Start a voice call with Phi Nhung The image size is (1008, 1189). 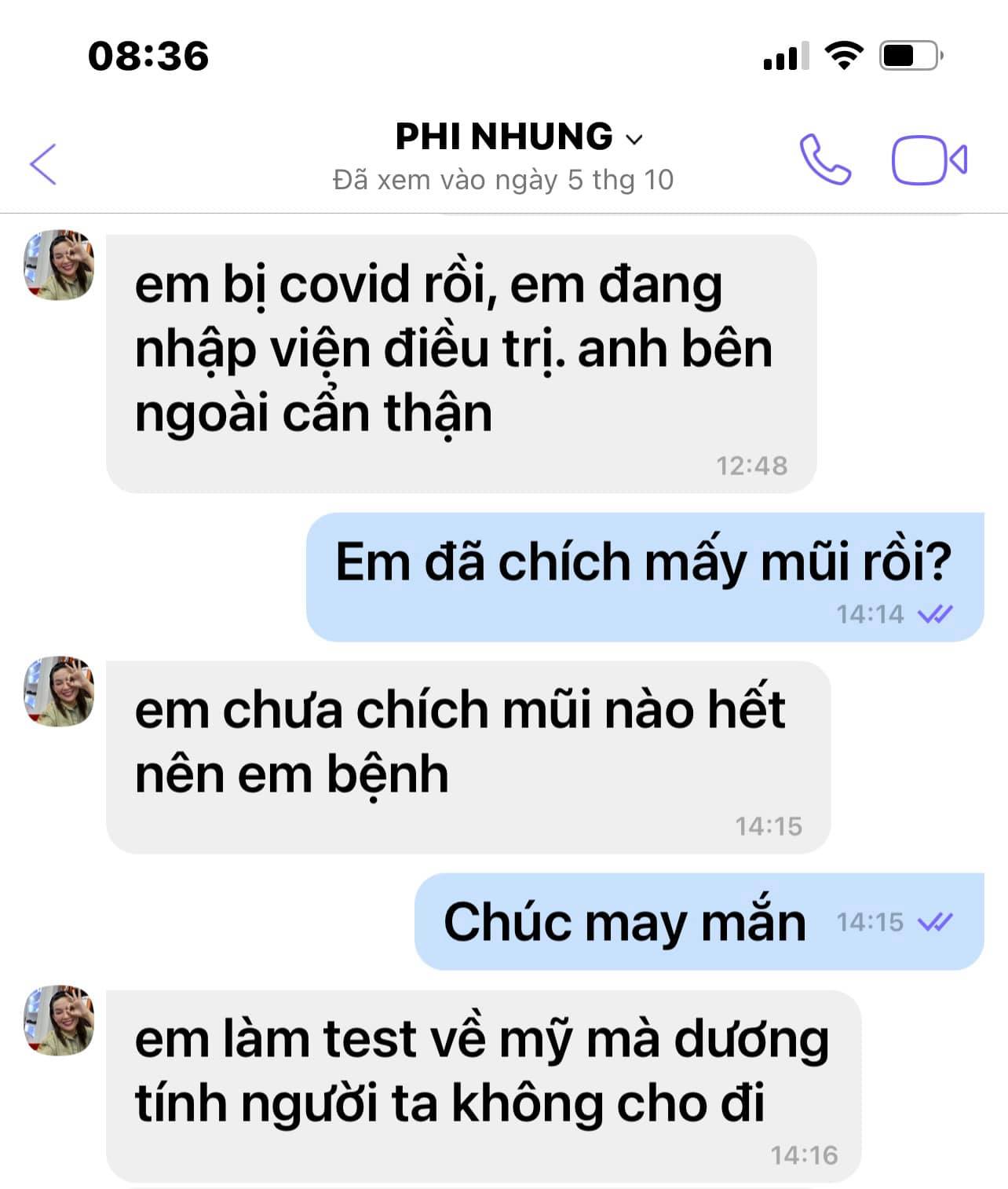(824, 160)
